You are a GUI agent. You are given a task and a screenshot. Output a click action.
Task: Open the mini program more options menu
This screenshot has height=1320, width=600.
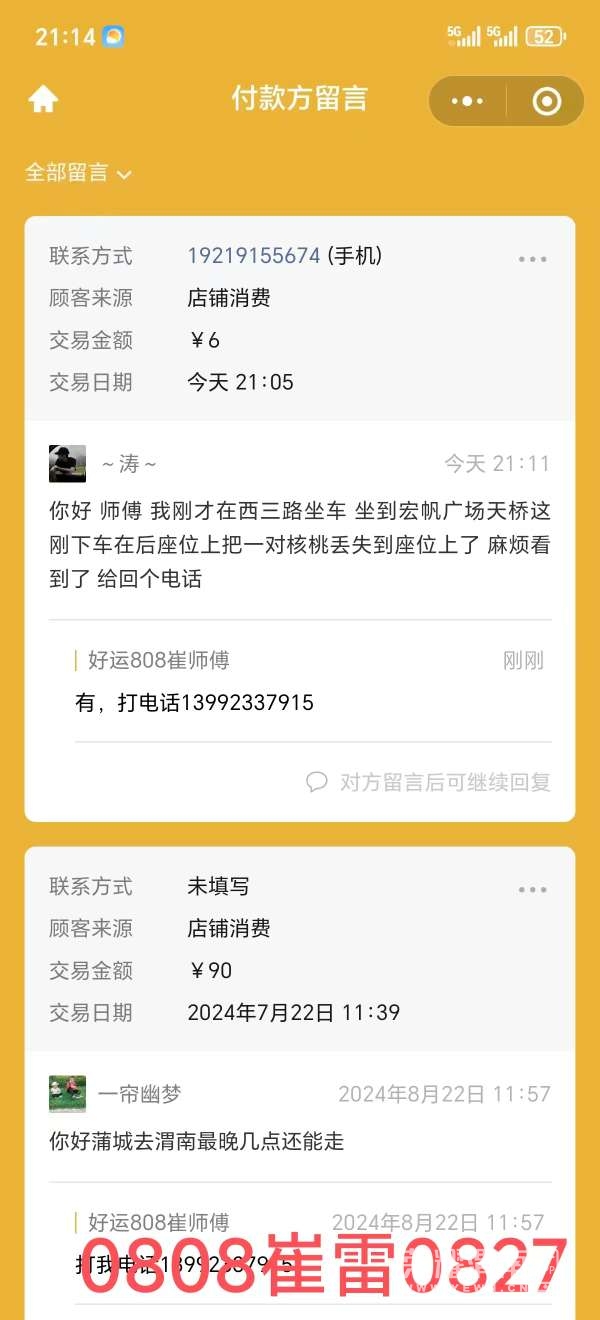click(x=467, y=101)
